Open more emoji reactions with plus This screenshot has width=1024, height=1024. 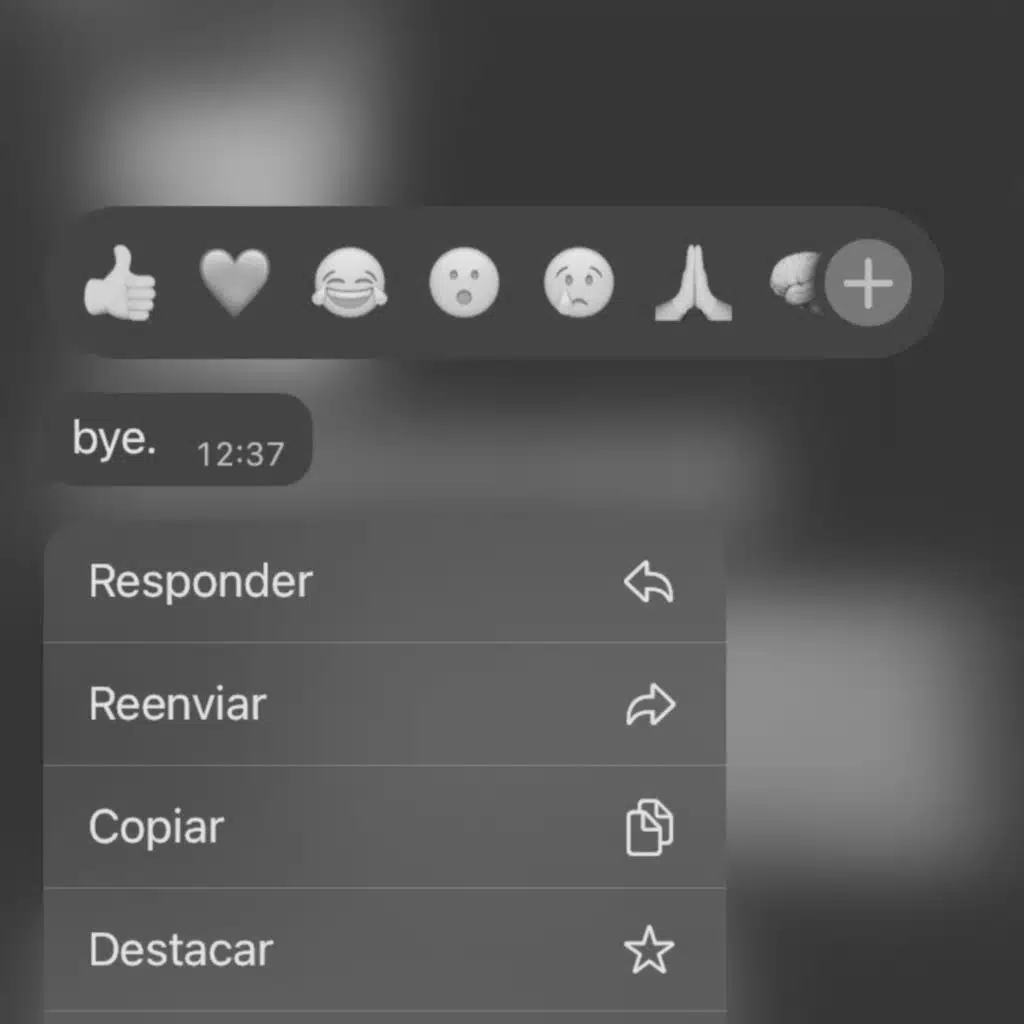(x=868, y=283)
